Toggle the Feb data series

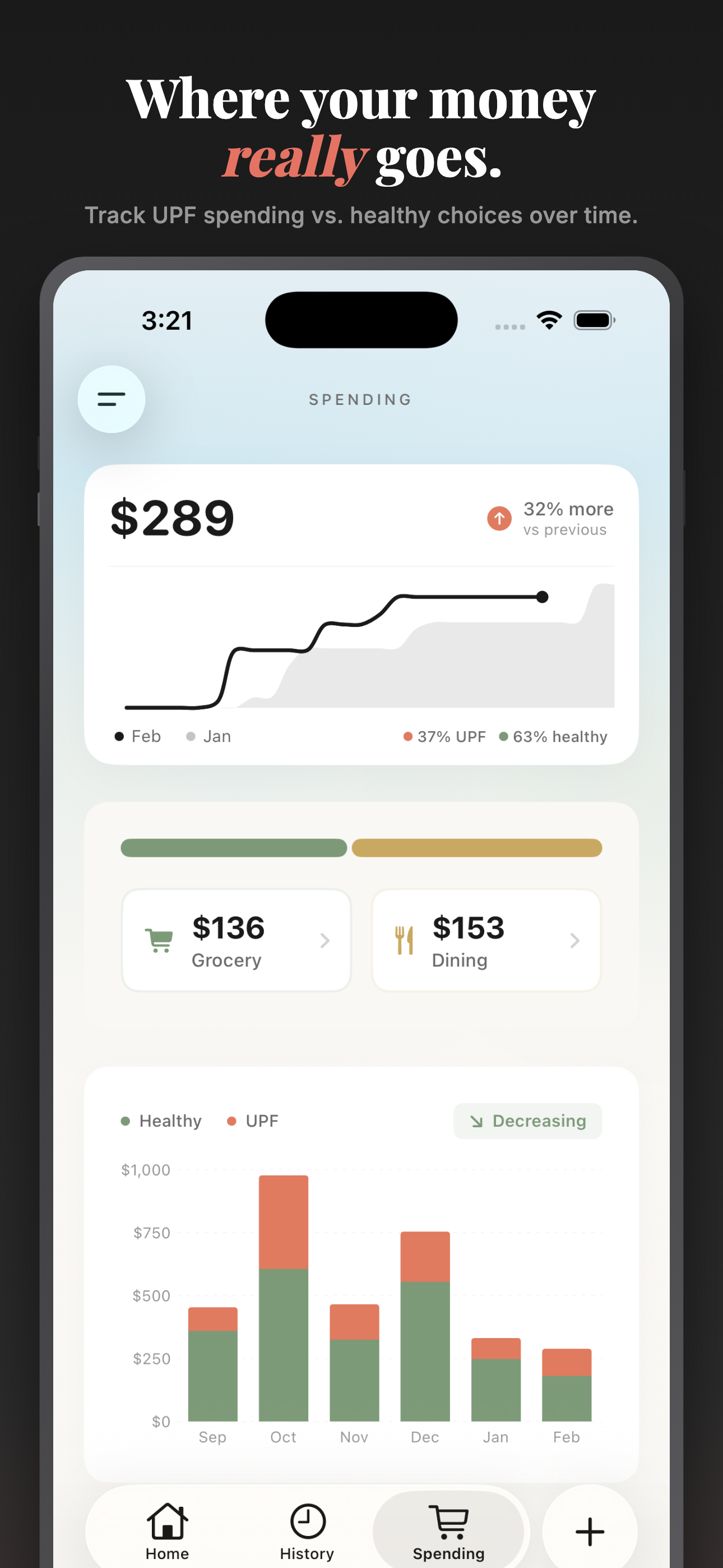coord(139,736)
